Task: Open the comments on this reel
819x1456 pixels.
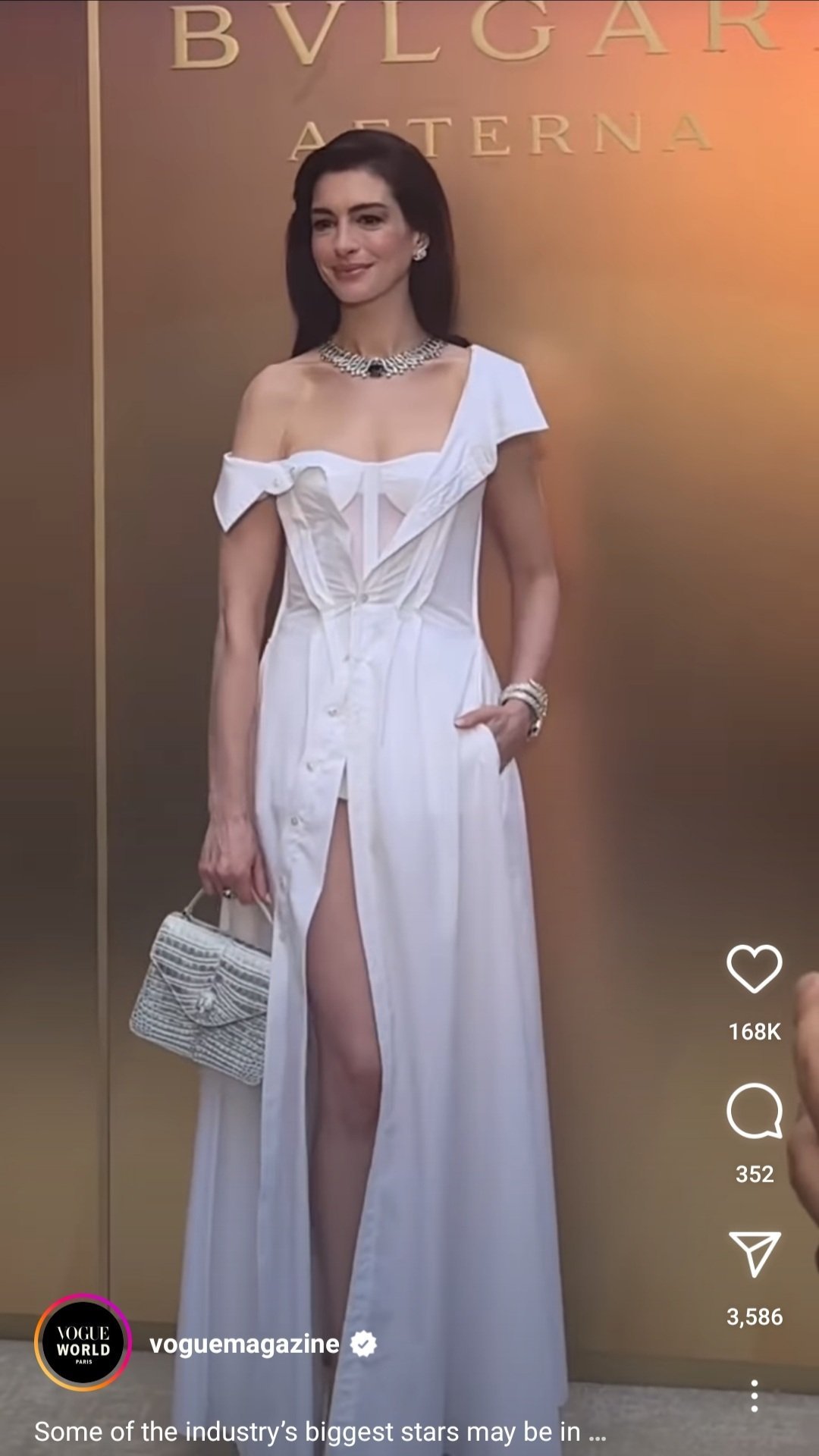Action: [754, 1111]
